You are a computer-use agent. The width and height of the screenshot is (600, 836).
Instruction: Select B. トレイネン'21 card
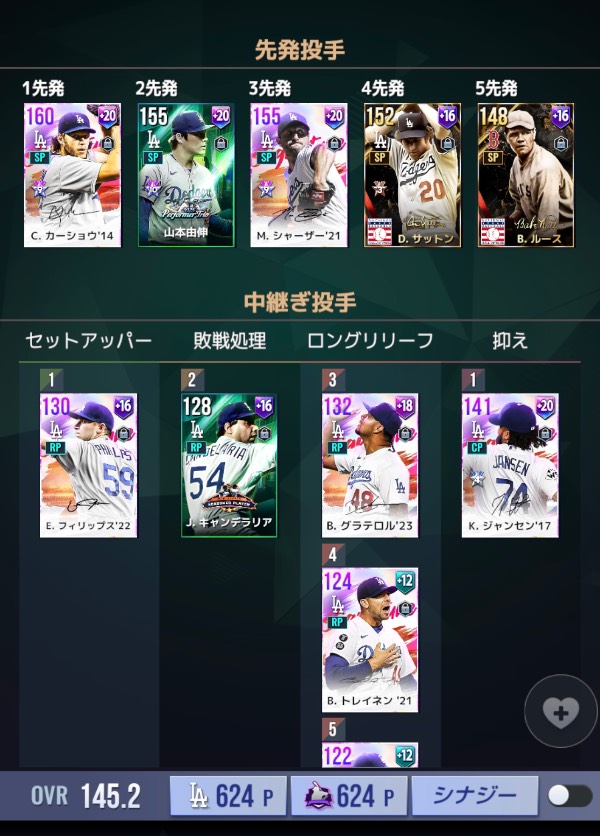(x=370, y=640)
